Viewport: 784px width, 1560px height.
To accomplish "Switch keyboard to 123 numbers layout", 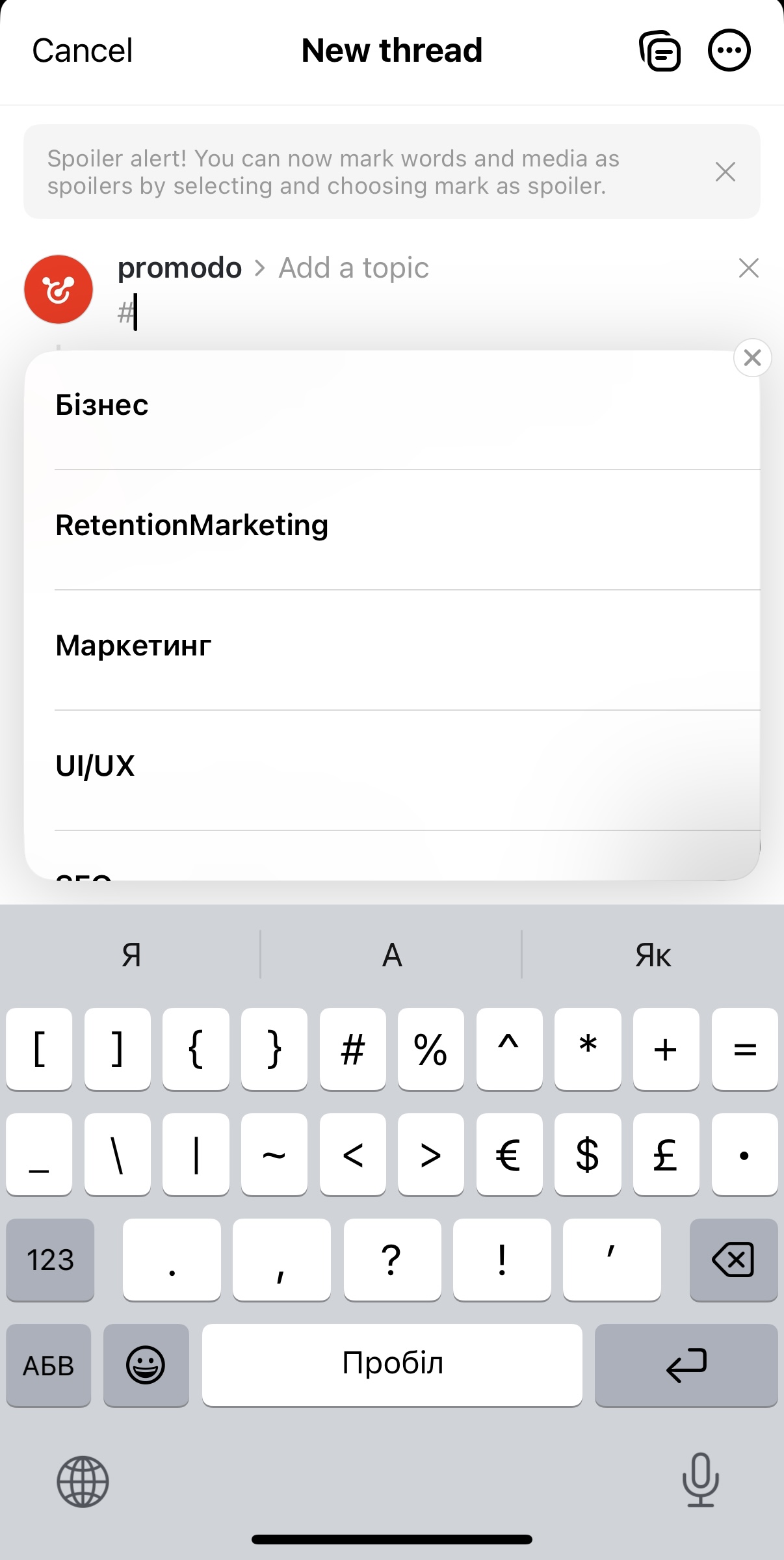I will click(50, 1260).
